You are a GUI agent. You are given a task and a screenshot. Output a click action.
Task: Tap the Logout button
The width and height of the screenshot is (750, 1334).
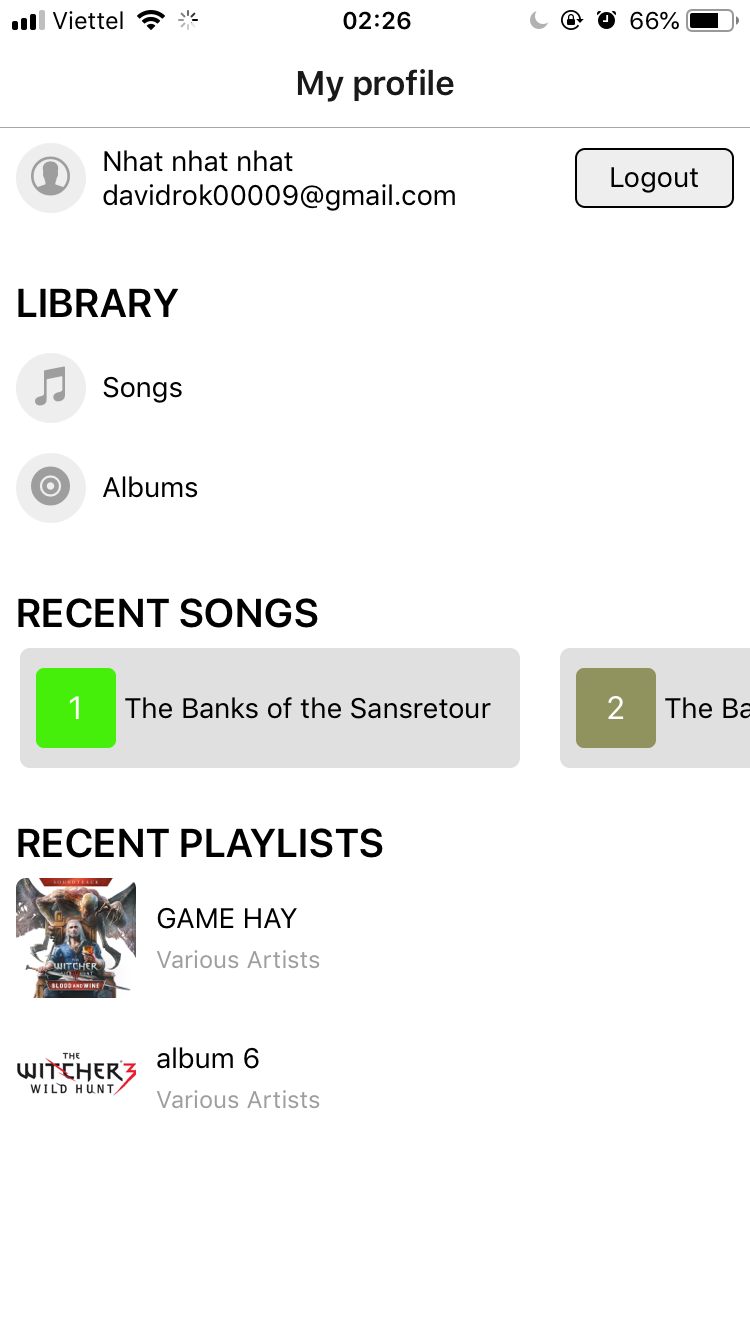654,178
